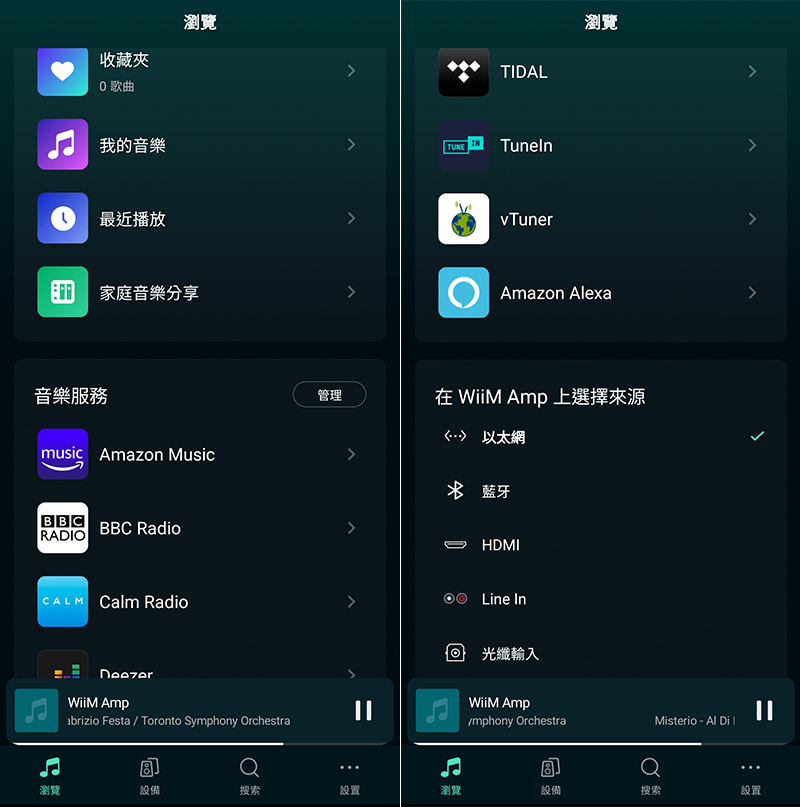Viewport: 800px width, 807px height.
Task: Open Amazon Music service
Action: (x=200, y=455)
